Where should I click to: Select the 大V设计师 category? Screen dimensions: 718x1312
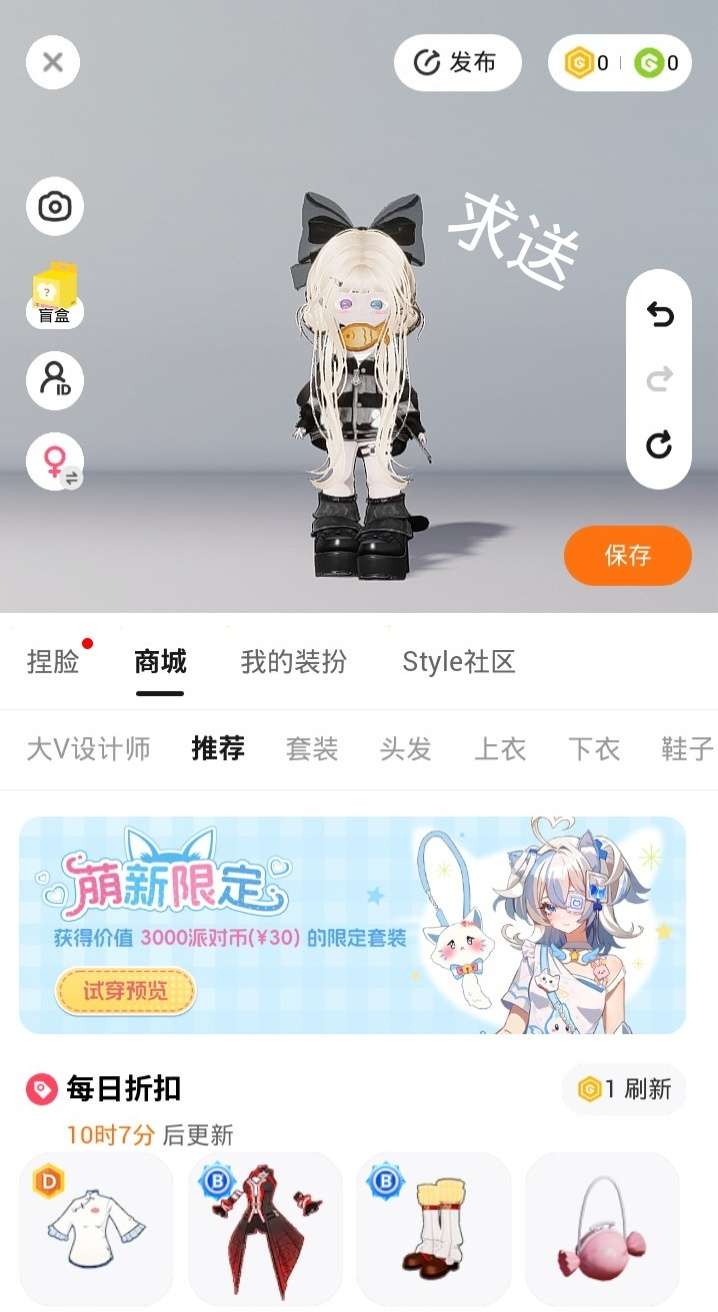tap(89, 749)
